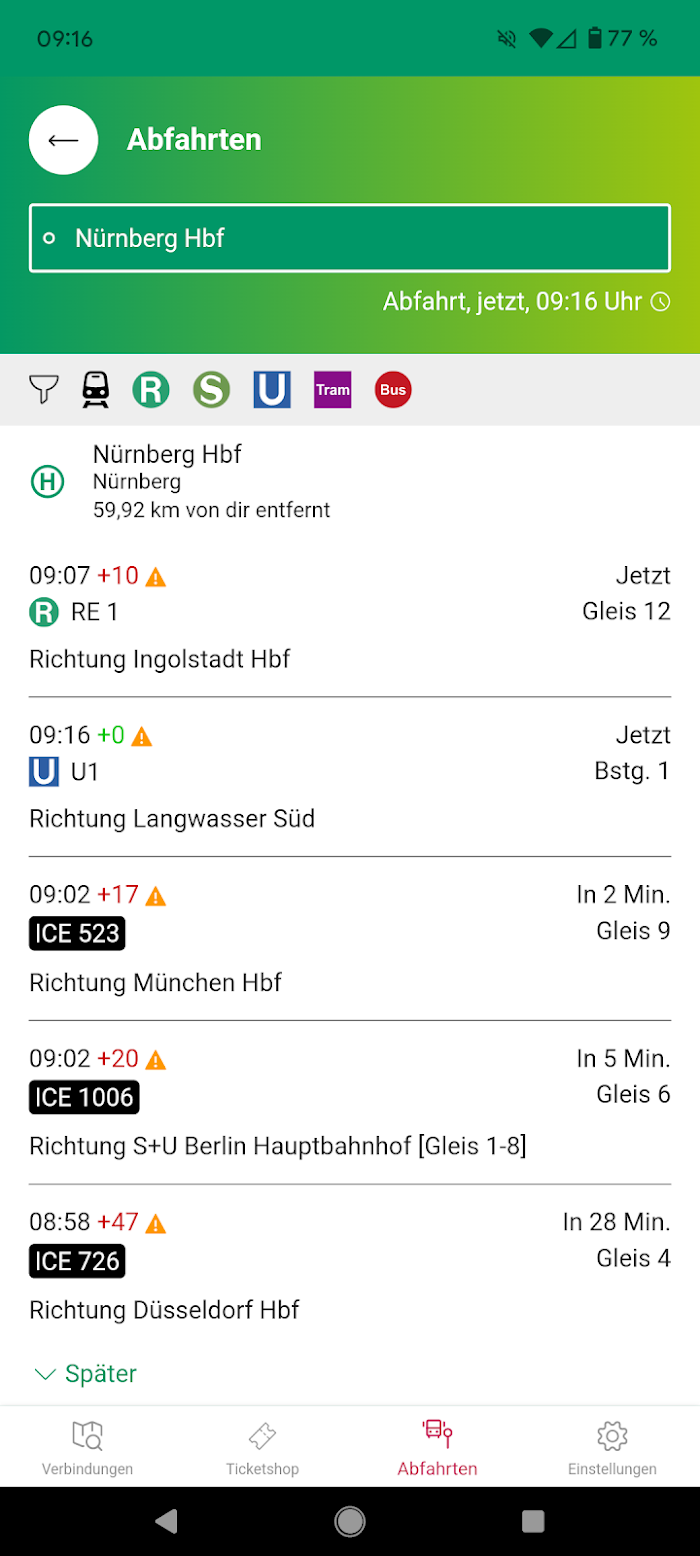Edit the Nürnberg Hbf station field
The width and height of the screenshot is (700, 1556).
coord(350,238)
